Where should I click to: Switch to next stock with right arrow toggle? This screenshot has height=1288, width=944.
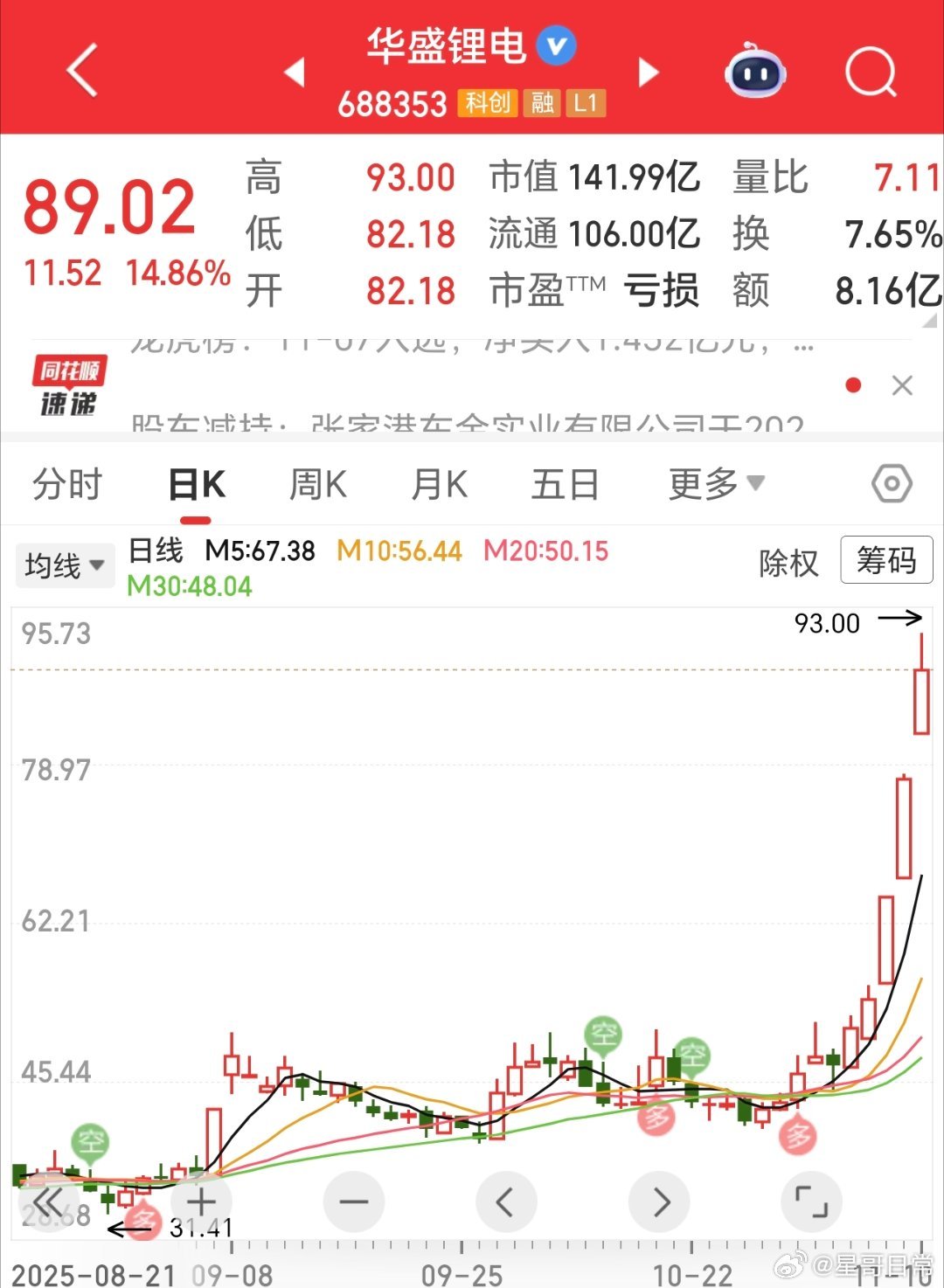649,72
